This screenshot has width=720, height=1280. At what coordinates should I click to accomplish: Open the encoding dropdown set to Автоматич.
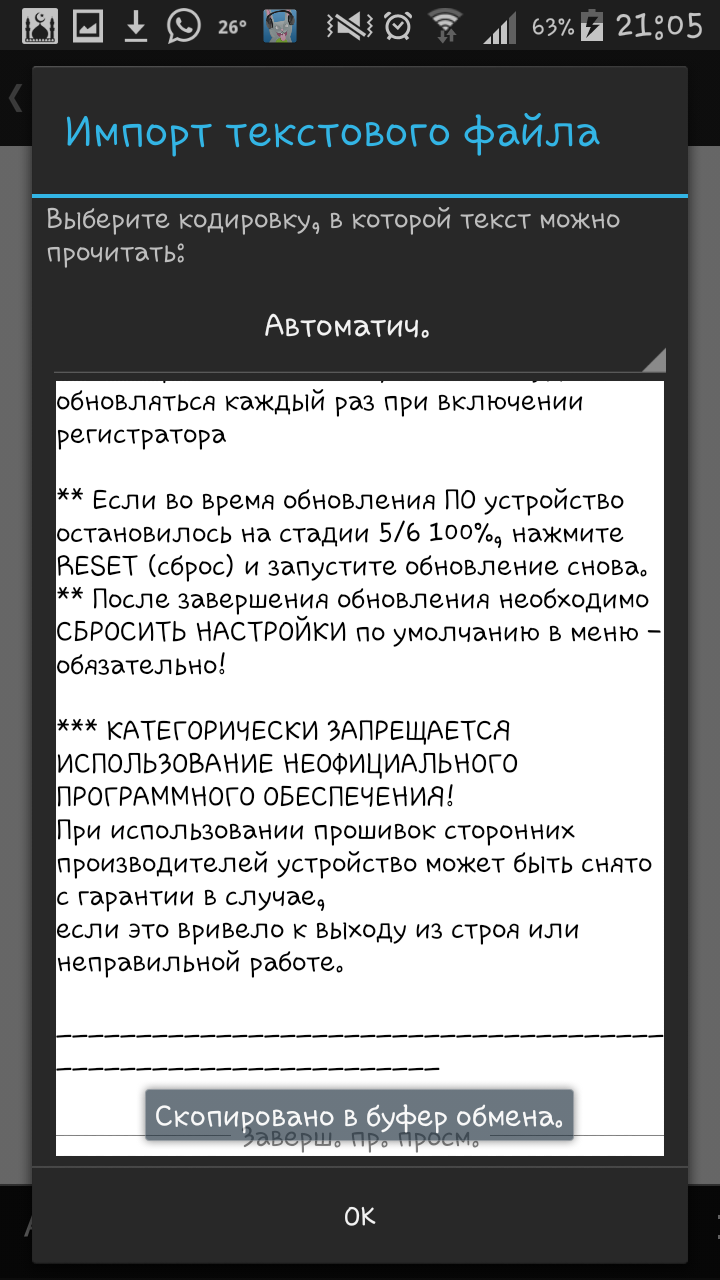(360, 327)
